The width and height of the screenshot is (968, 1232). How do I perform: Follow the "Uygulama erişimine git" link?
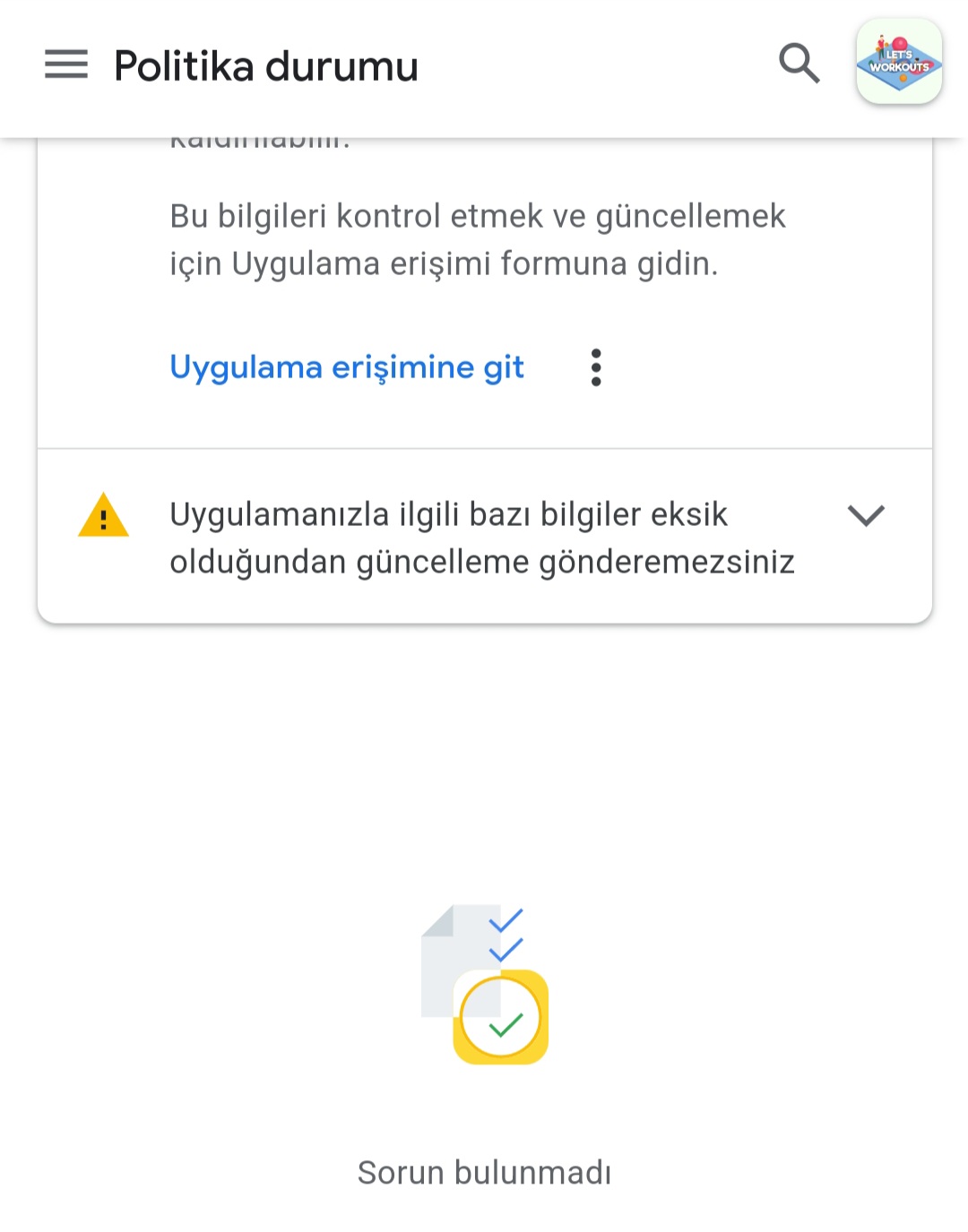[347, 367]
